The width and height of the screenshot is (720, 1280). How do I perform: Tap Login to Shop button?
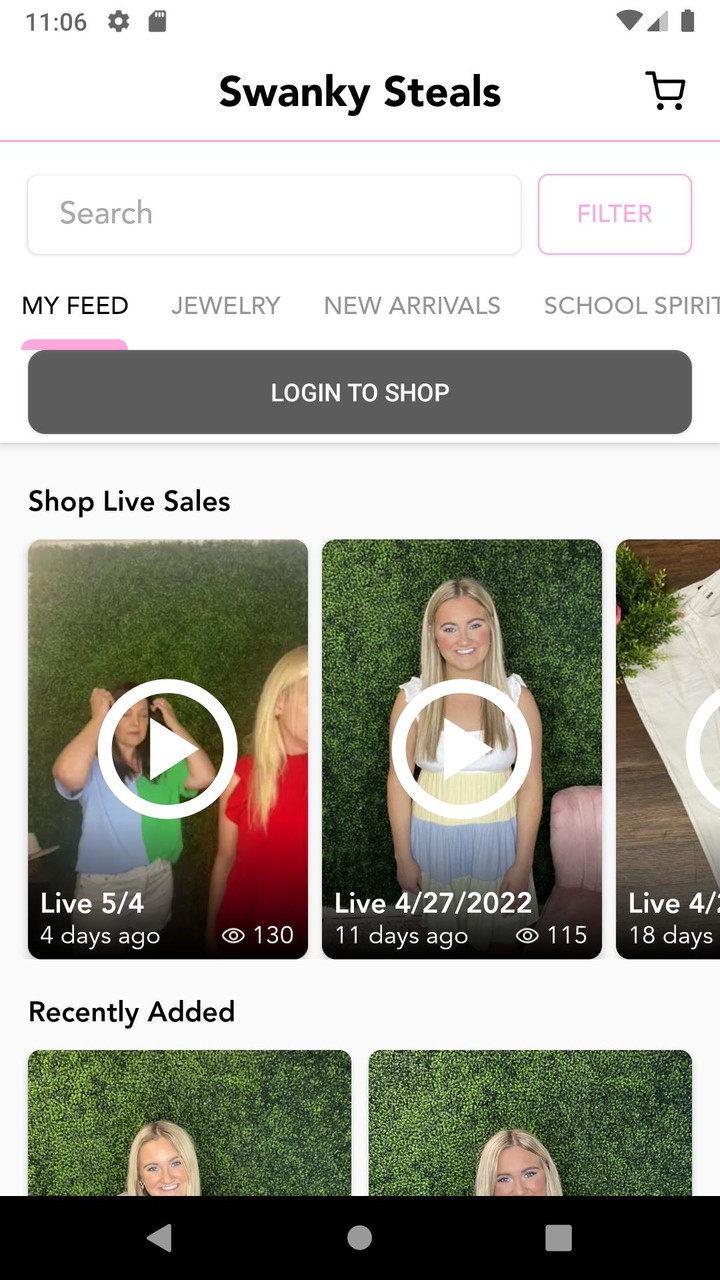(360, 392)
